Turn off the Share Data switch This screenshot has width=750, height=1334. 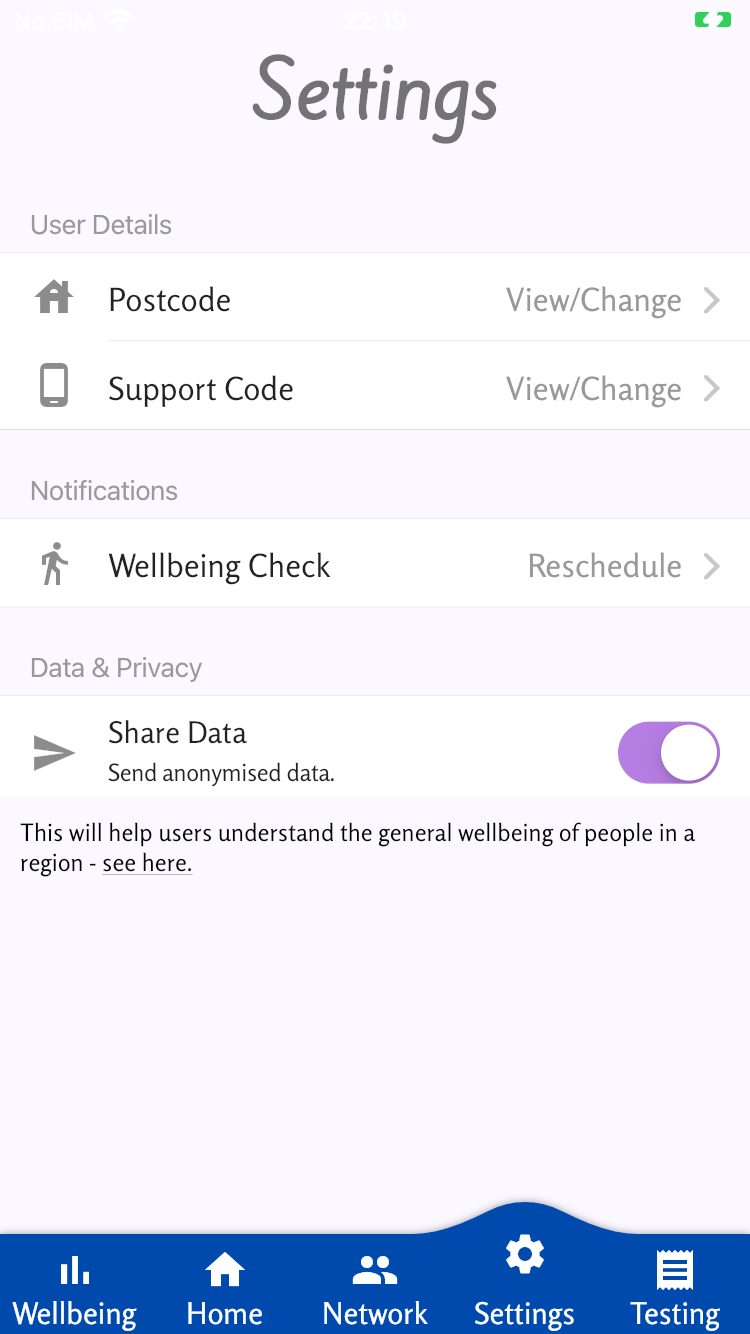pos(668,752)
